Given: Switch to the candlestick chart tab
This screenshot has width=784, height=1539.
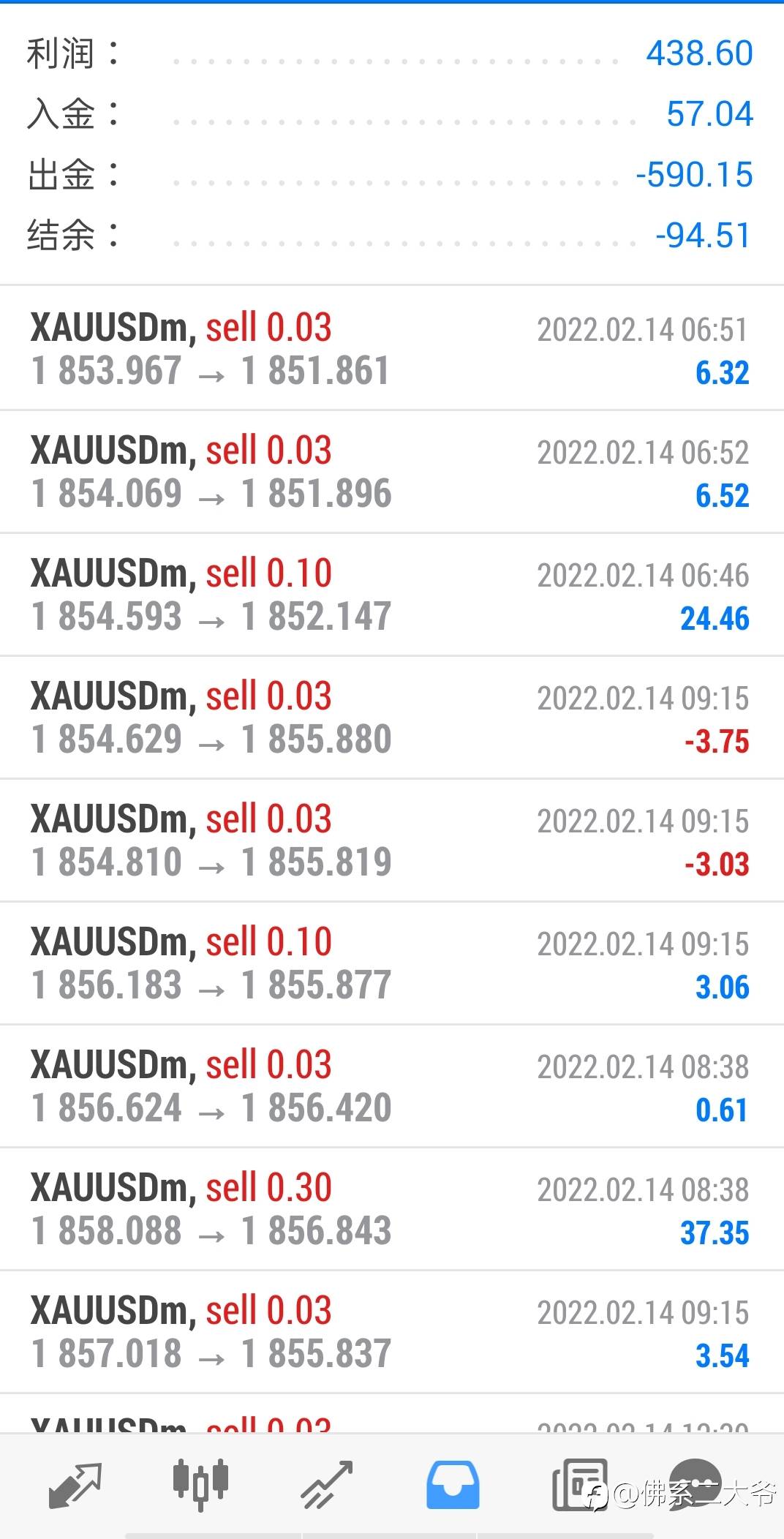Looking at the screenshot, I should (x=200, y=1484).
